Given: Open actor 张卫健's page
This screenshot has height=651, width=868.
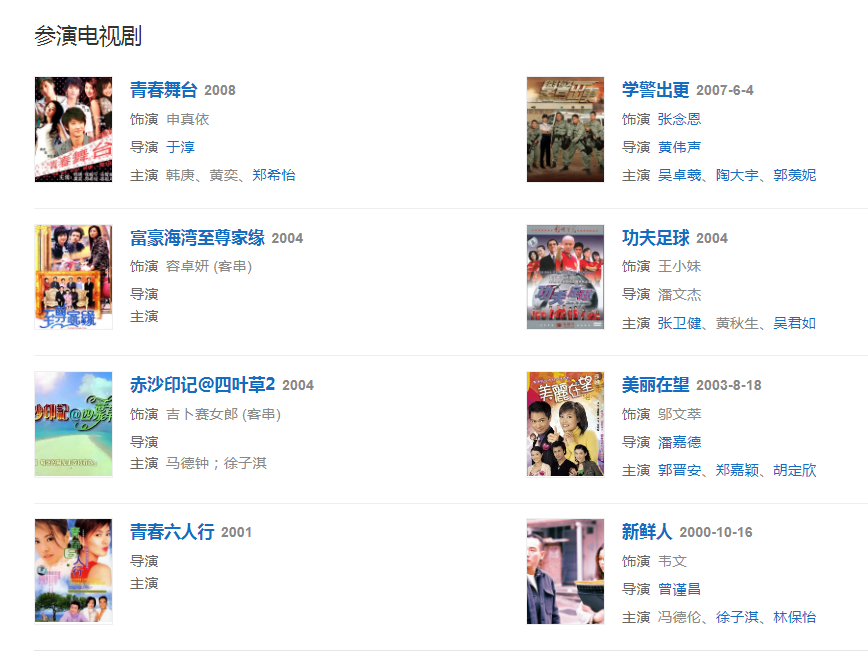Looking at the screenshot, I should pos(679,323).
